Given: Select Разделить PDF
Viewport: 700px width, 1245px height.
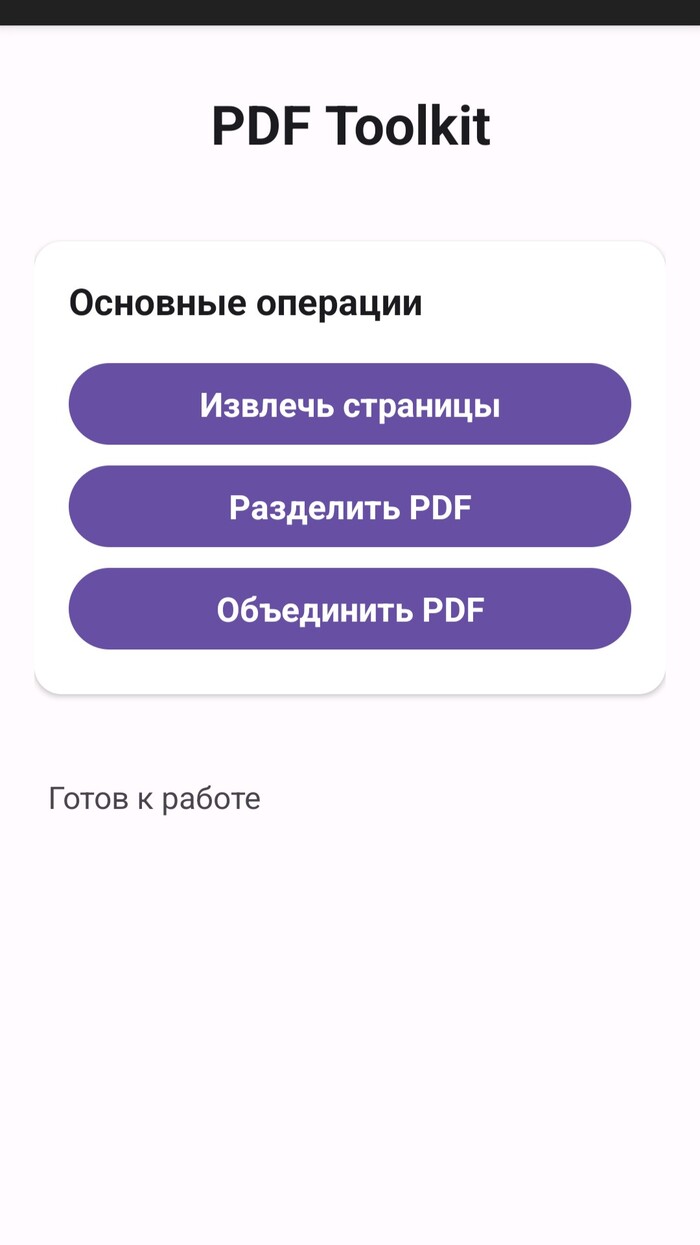Looking at the screenshot, I should click(x=349, y=507).
